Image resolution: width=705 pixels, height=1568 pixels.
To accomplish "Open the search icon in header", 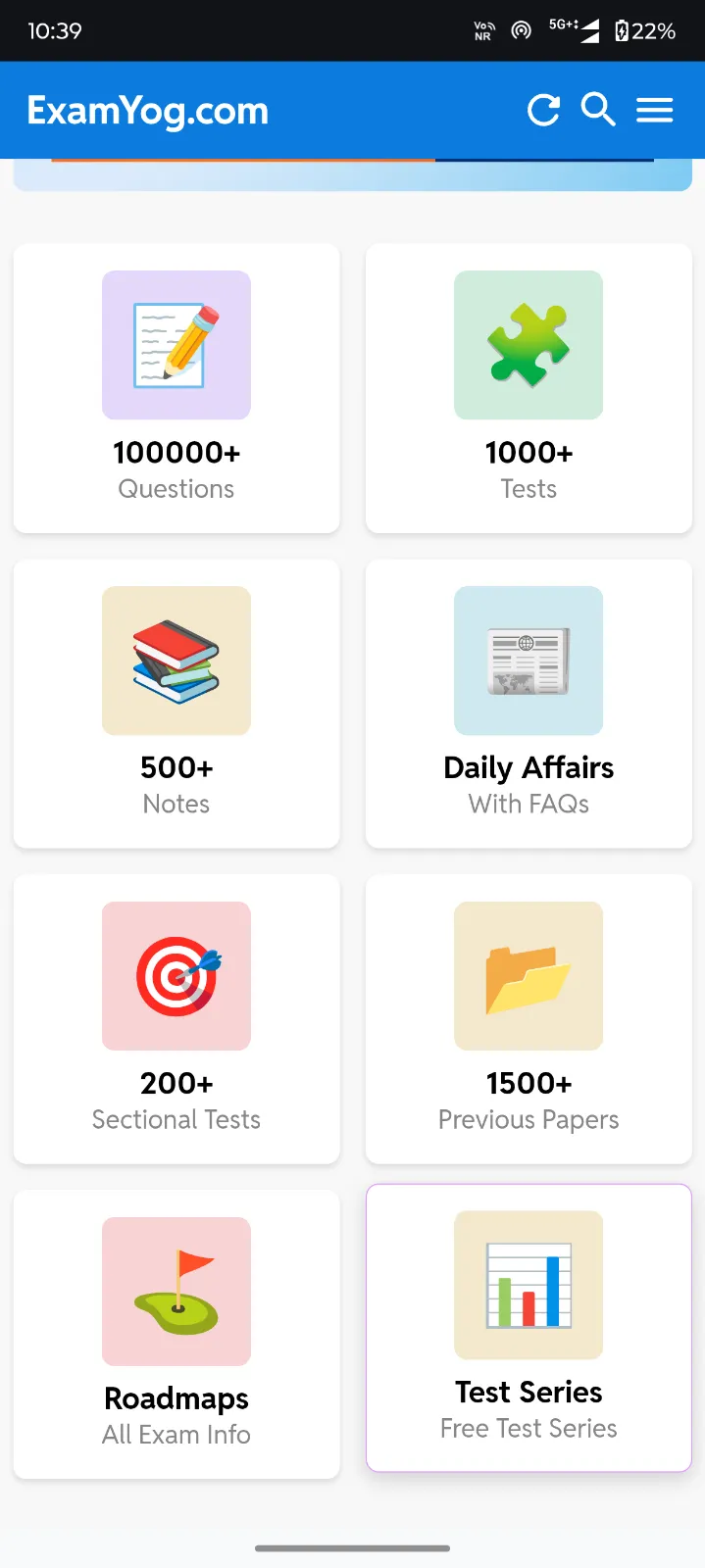I will pyautogui.click(x=598, y=110).
